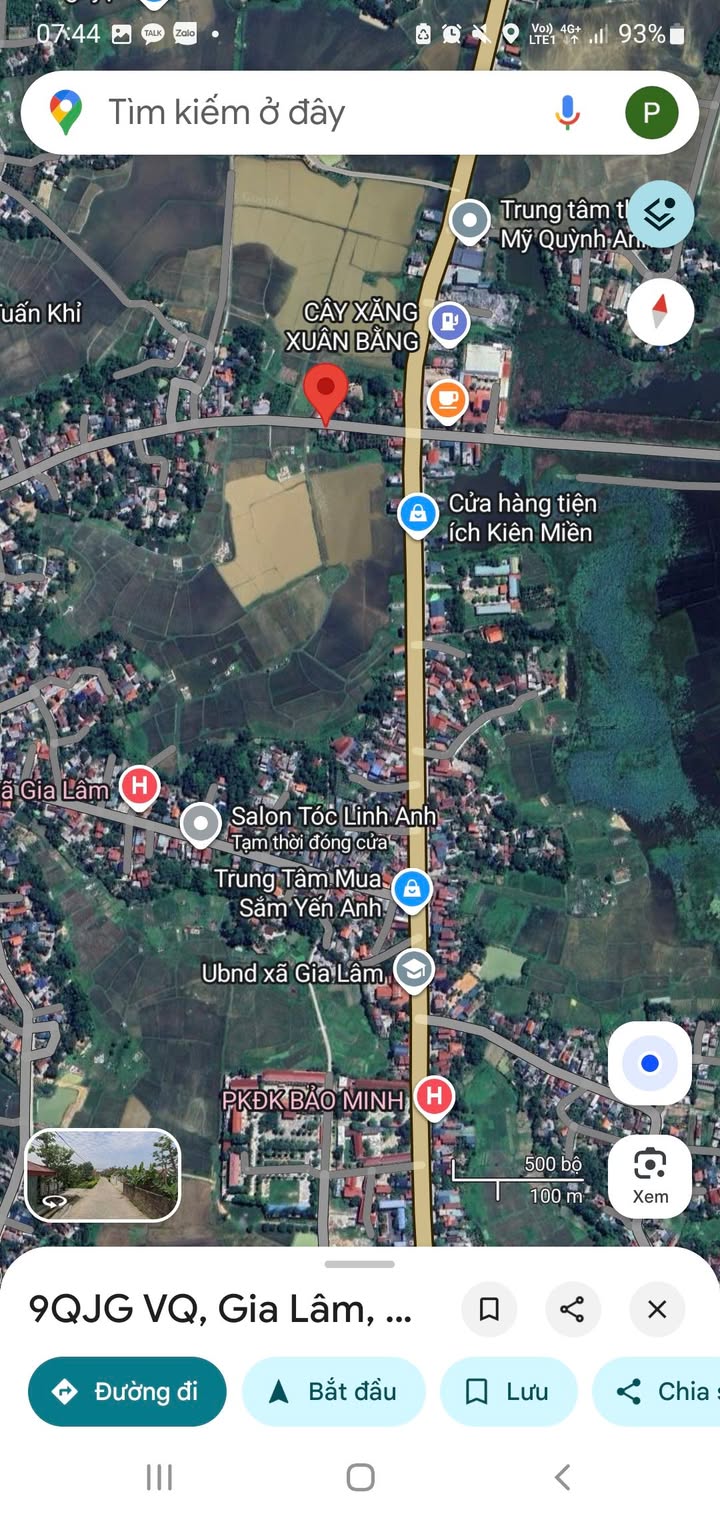Bookmark the dropped pin location

click(489, 1309)
